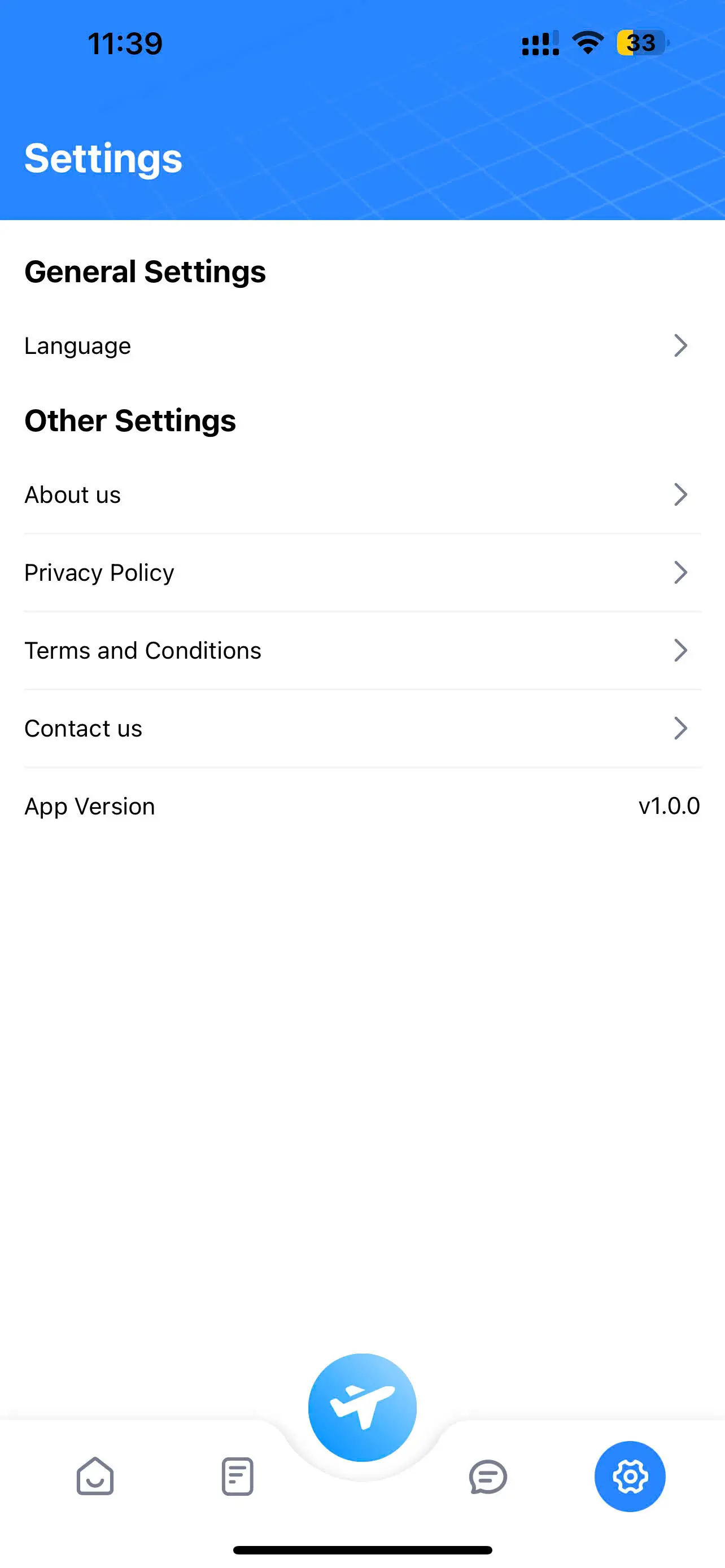Switch to the Home tab
Image resolution: width=725 pixels, height=1568 pixels.
95,1476
